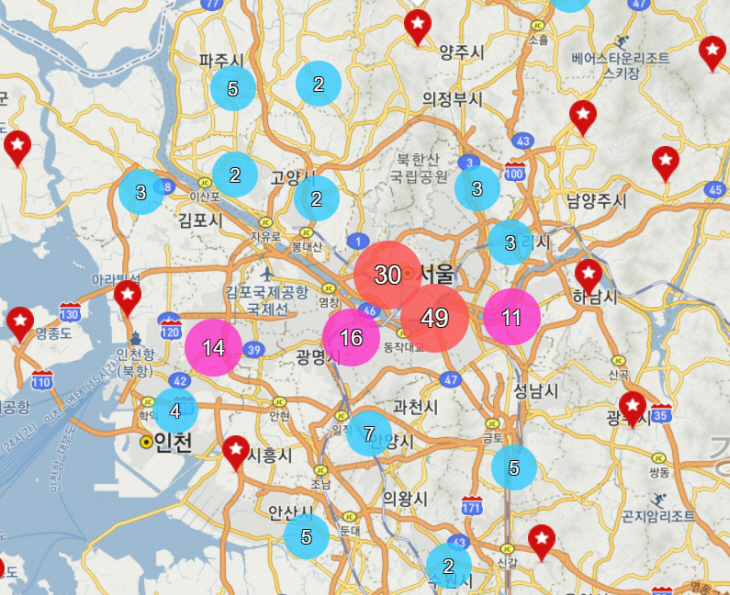
Task: Tap the star marker near 양주시
Action: click(418, 25)
